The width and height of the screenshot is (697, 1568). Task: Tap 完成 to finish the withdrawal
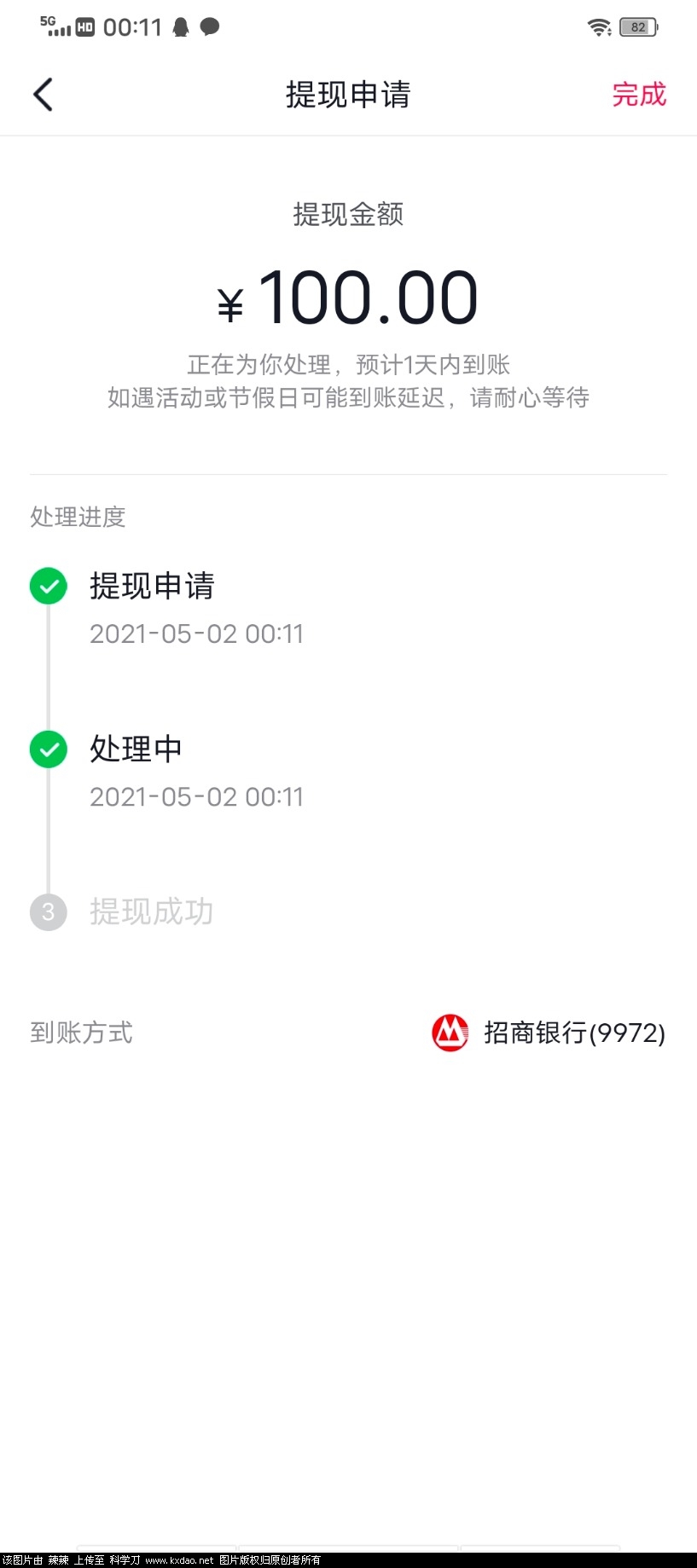[x=638, y=95]
